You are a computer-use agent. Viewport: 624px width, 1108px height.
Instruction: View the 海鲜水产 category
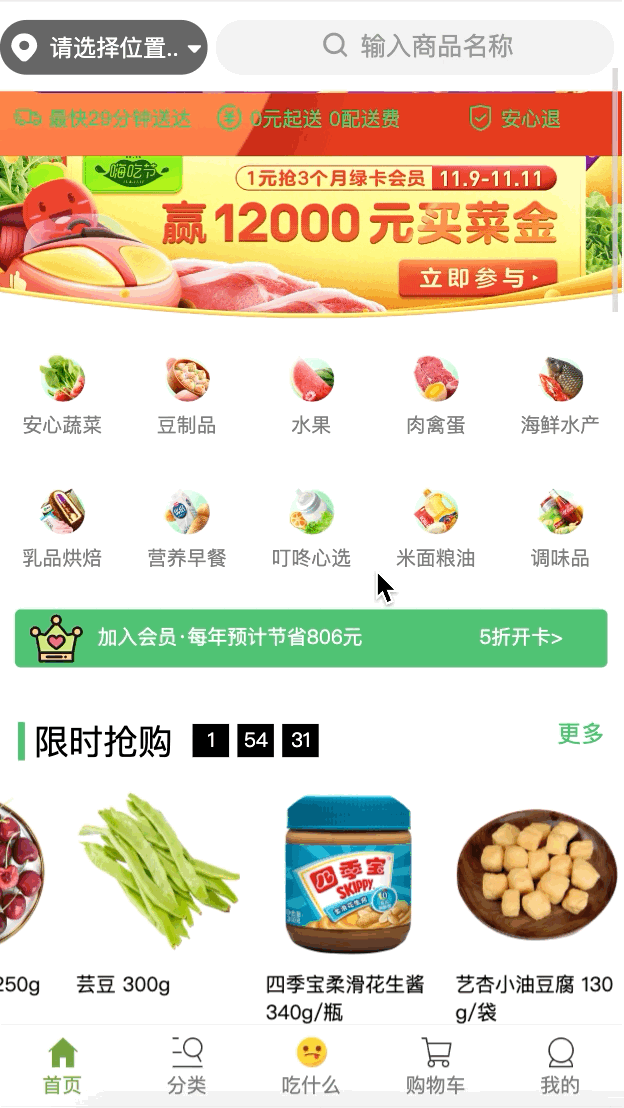click(x=560, y=397)
